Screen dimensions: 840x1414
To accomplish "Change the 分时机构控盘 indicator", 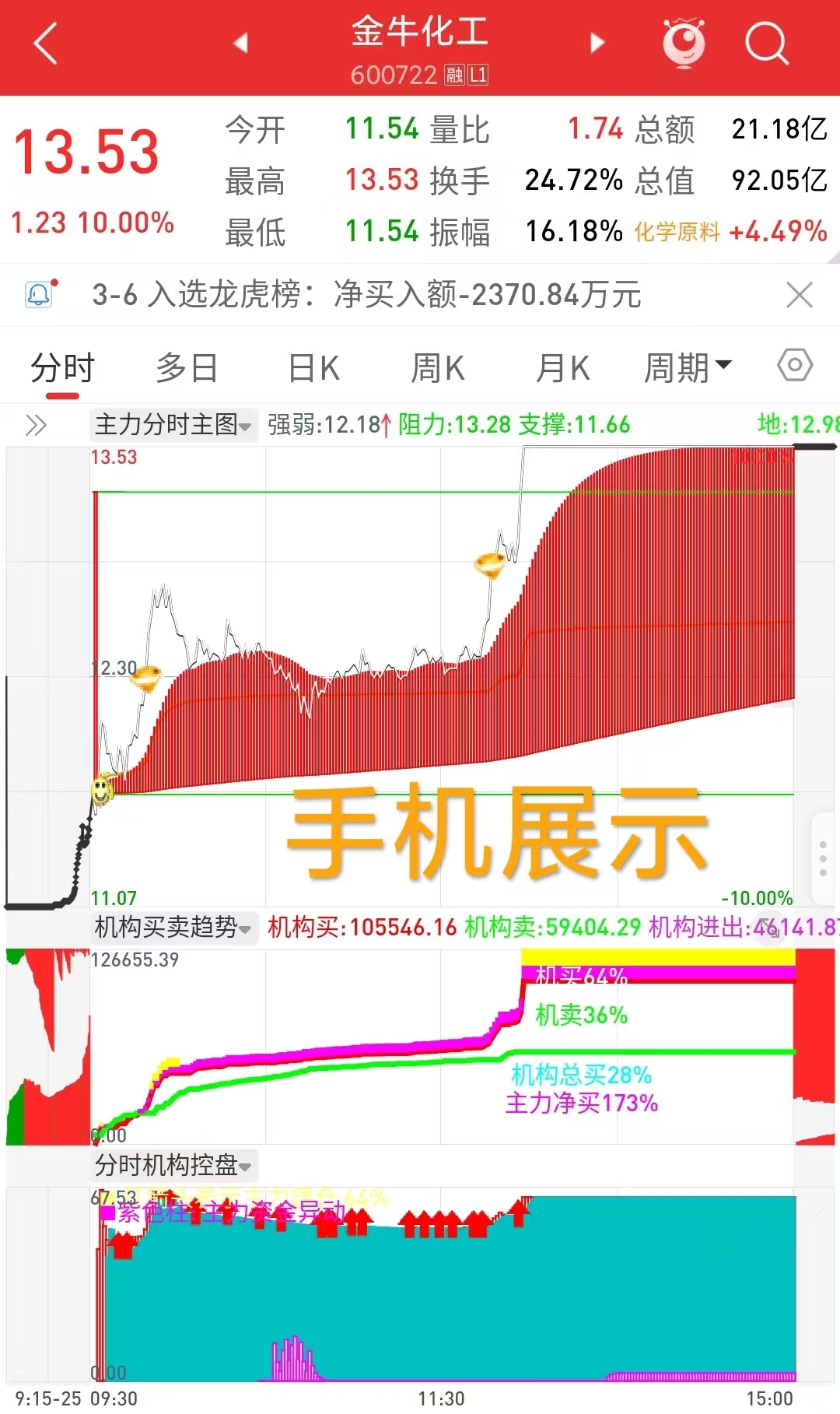I will (x=173, y=1166).
